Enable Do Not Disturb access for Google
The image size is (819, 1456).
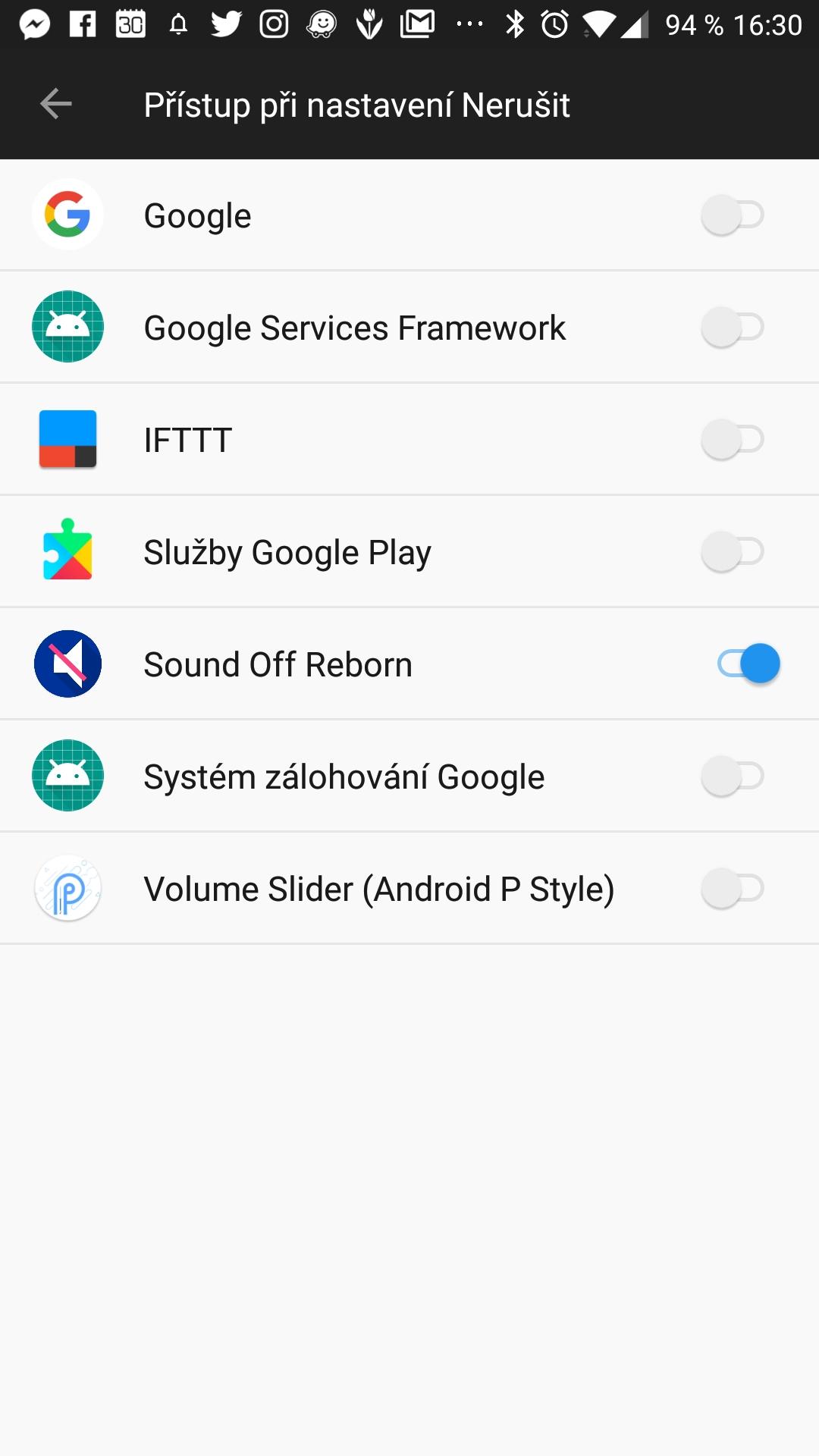tap(733, 215)
